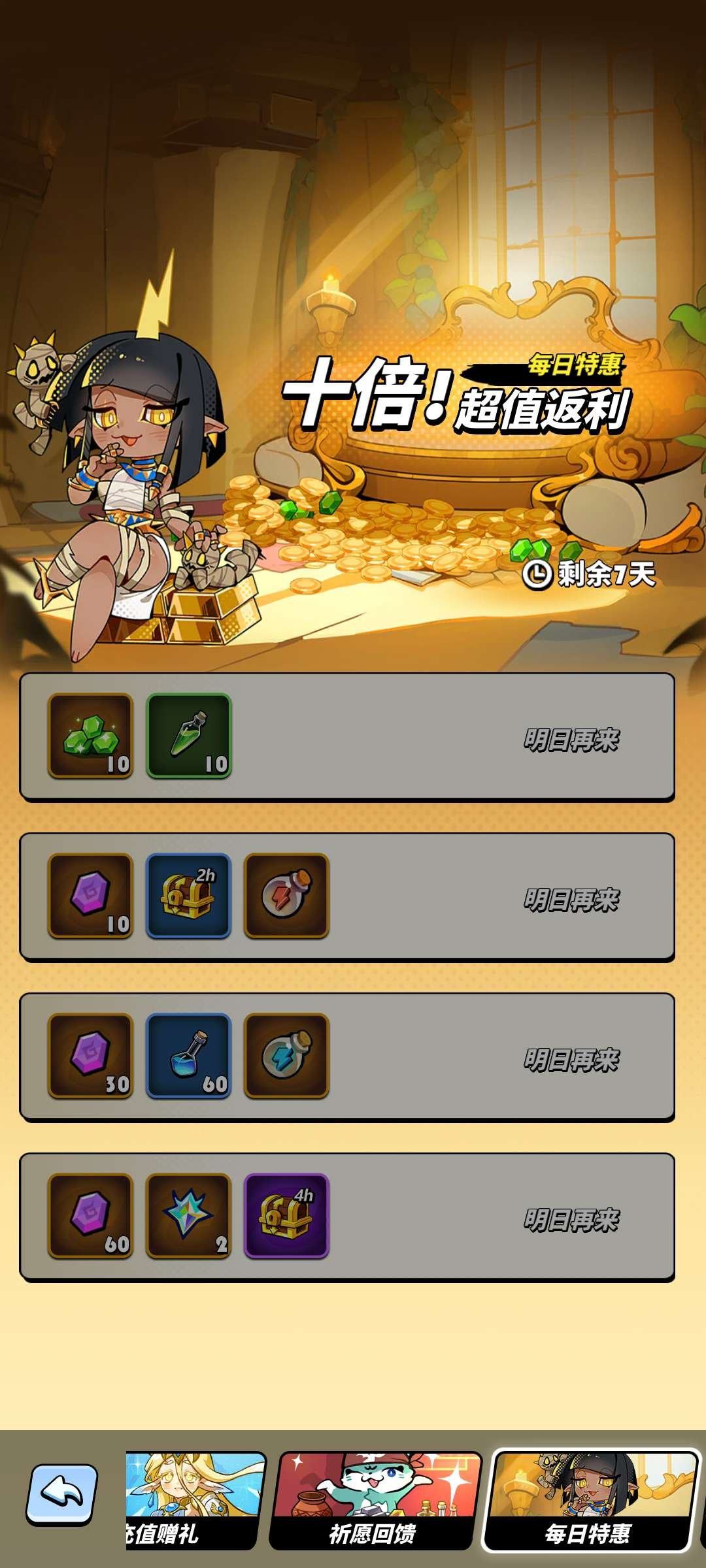Inspect the green potion x10 reward
This screenshot has height=1568, width=706.
[x=188, y=736]
